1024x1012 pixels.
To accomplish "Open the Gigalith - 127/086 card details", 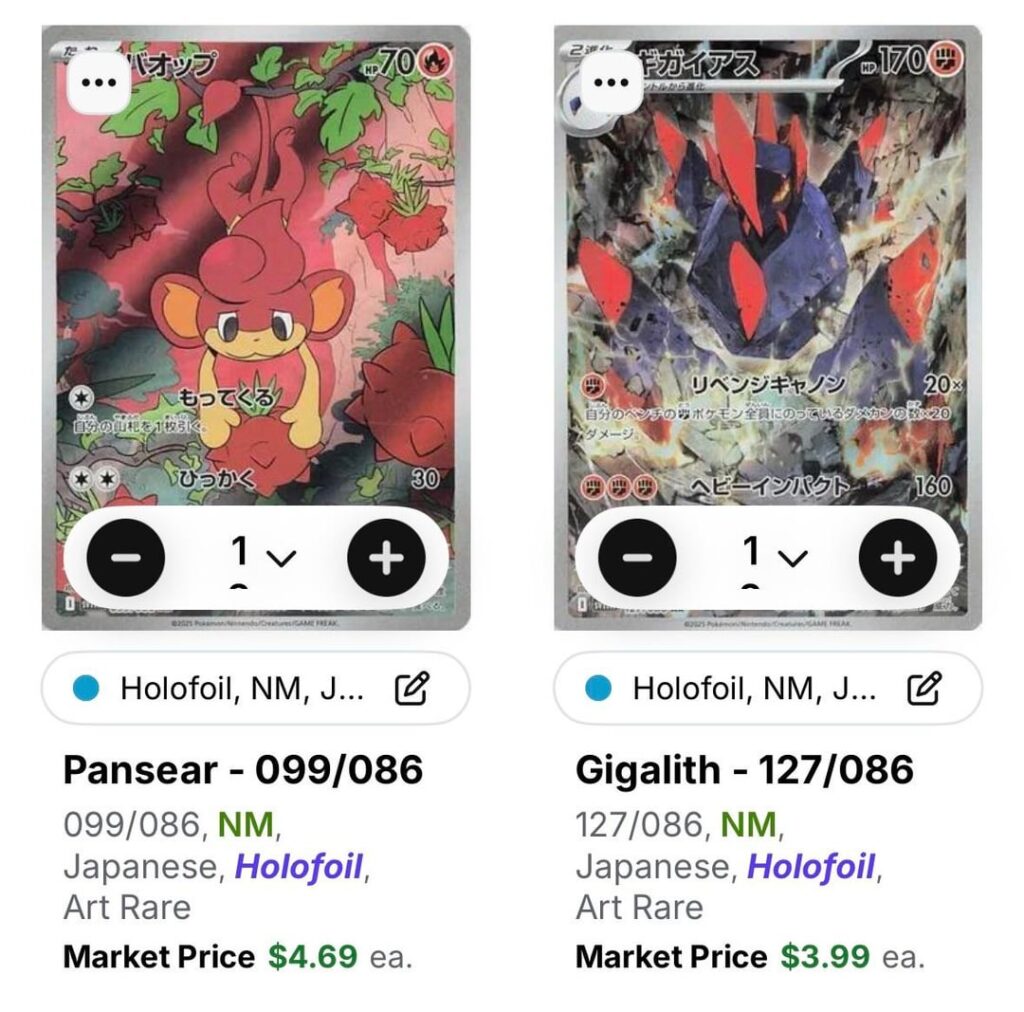I will [744, 770].
